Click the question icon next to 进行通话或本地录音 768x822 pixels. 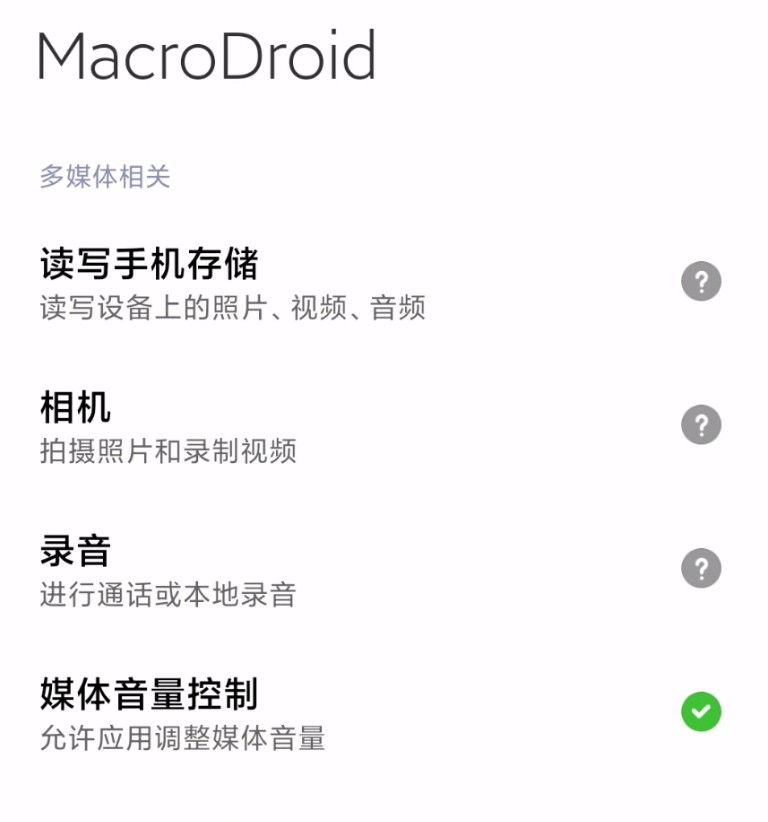coord(701,568)
